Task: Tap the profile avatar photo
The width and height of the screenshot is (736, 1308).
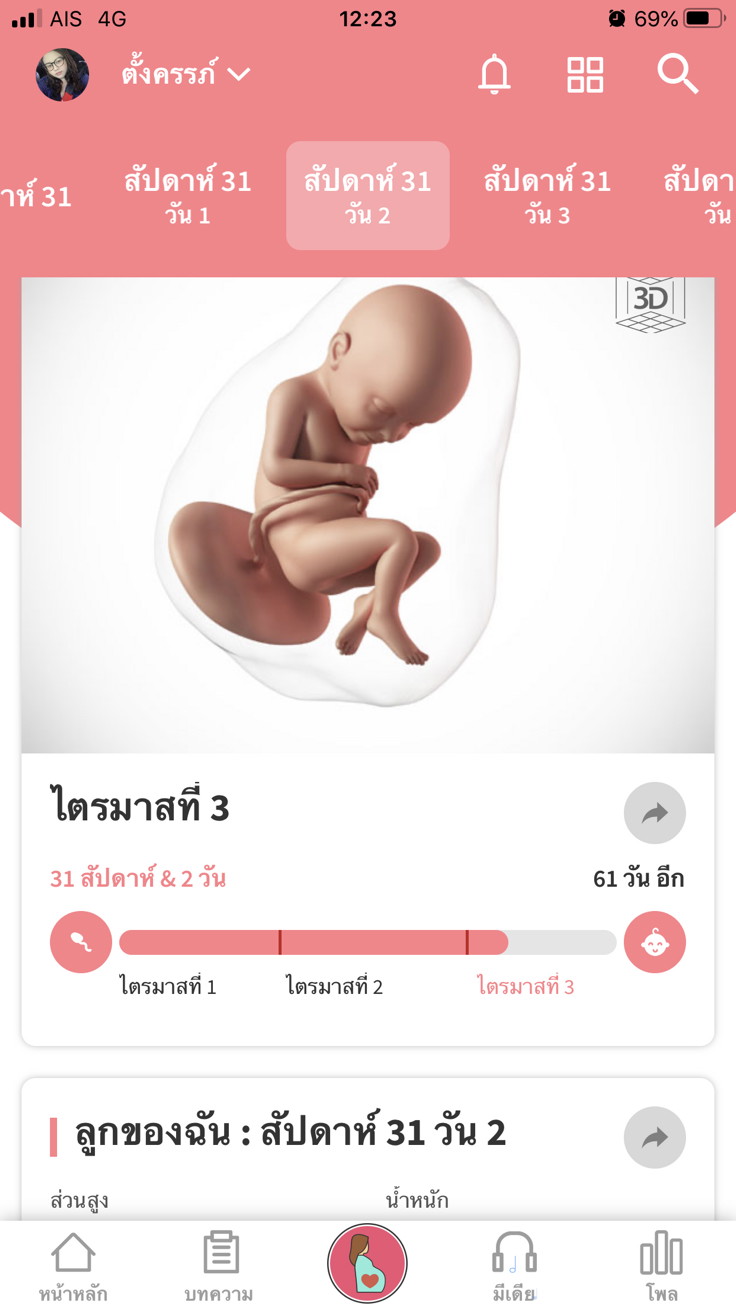Action: (x=62, y=75)
